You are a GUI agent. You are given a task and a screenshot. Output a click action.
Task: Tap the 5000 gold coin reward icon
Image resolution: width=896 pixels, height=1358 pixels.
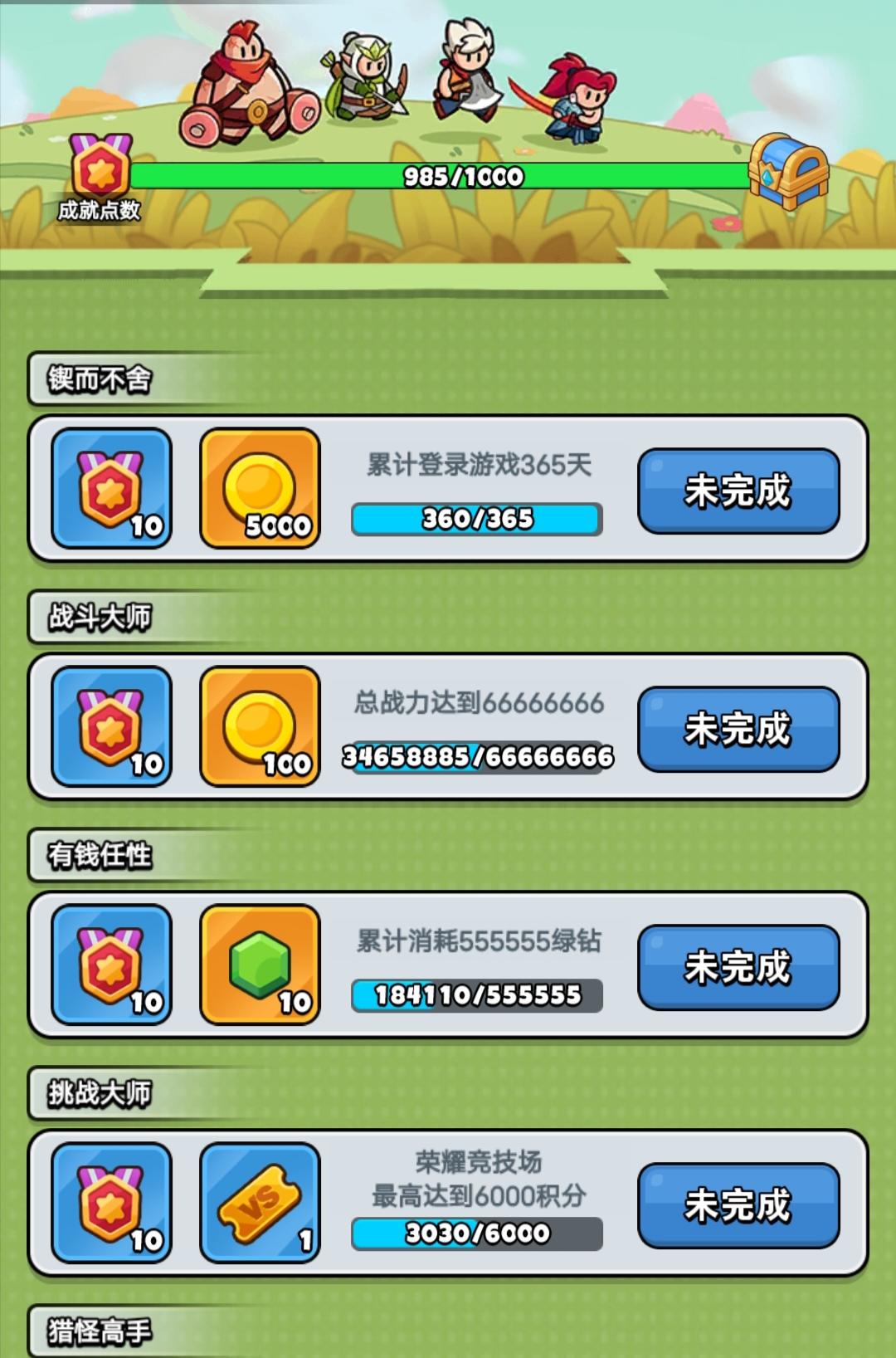pos(259,488)
